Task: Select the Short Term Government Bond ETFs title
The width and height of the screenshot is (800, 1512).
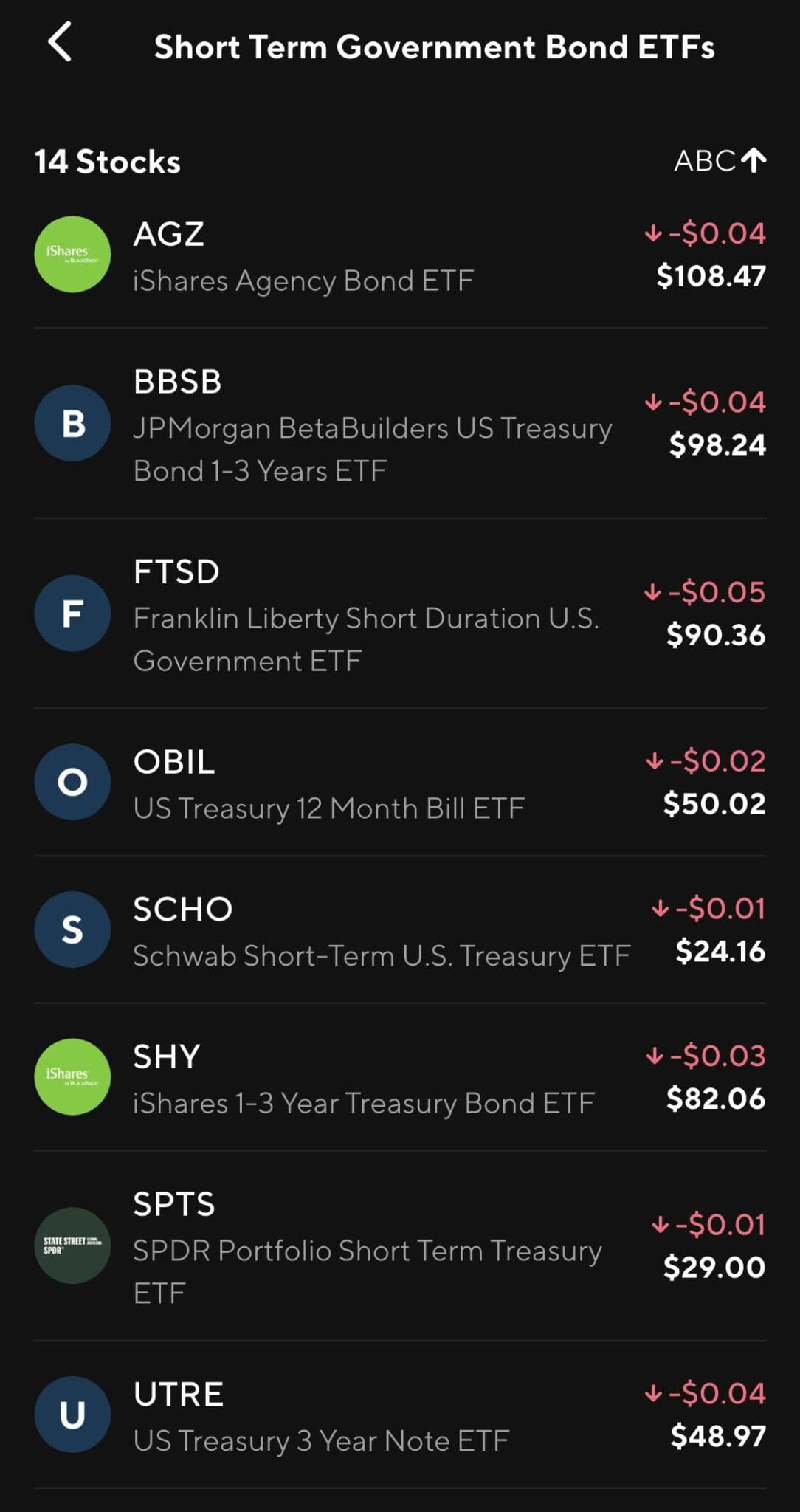Action: pyautogui.click(x=435, y=46)
